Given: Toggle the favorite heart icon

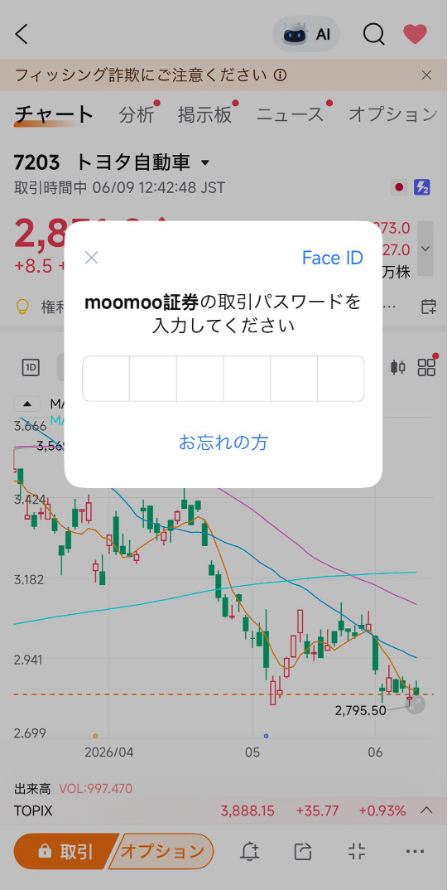Looking at the screenshot, I should 415,34.
